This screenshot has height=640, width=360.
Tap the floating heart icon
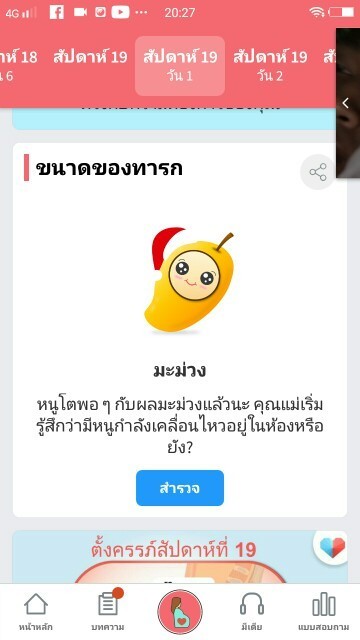click(332, 547)
